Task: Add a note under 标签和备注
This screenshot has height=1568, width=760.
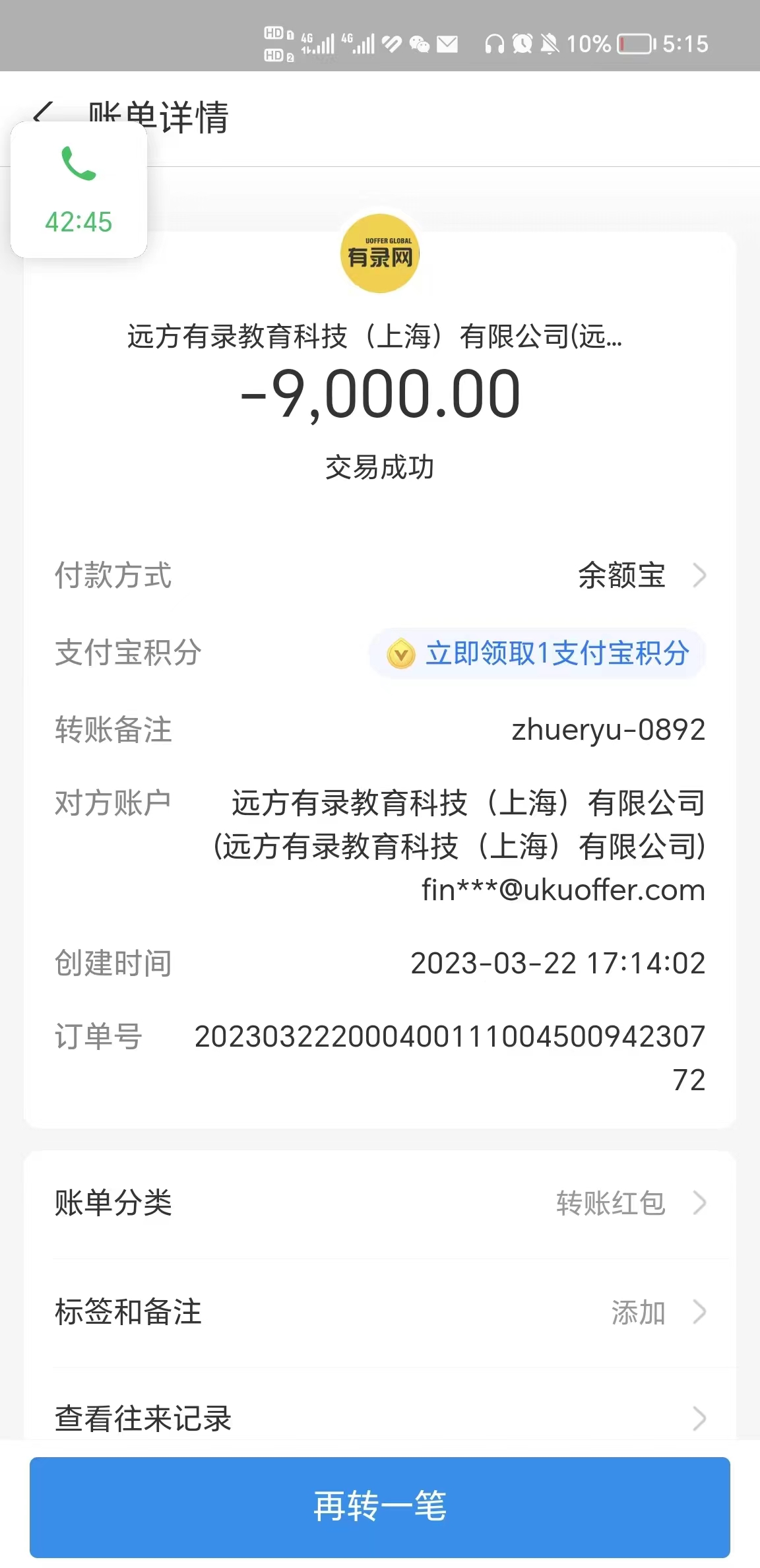Action: tap(380, 1312)
